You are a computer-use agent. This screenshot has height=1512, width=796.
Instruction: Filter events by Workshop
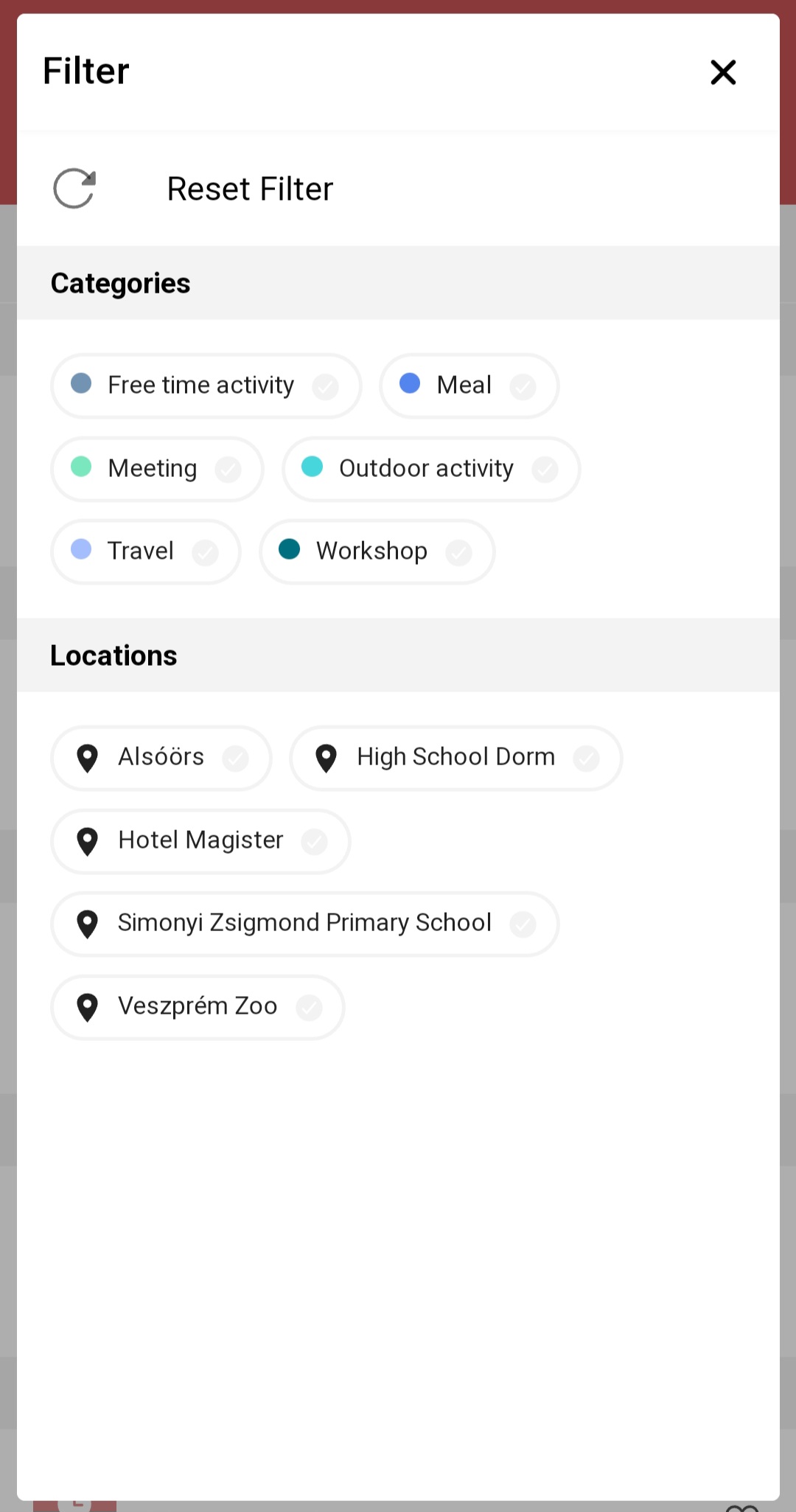point(377,551)
